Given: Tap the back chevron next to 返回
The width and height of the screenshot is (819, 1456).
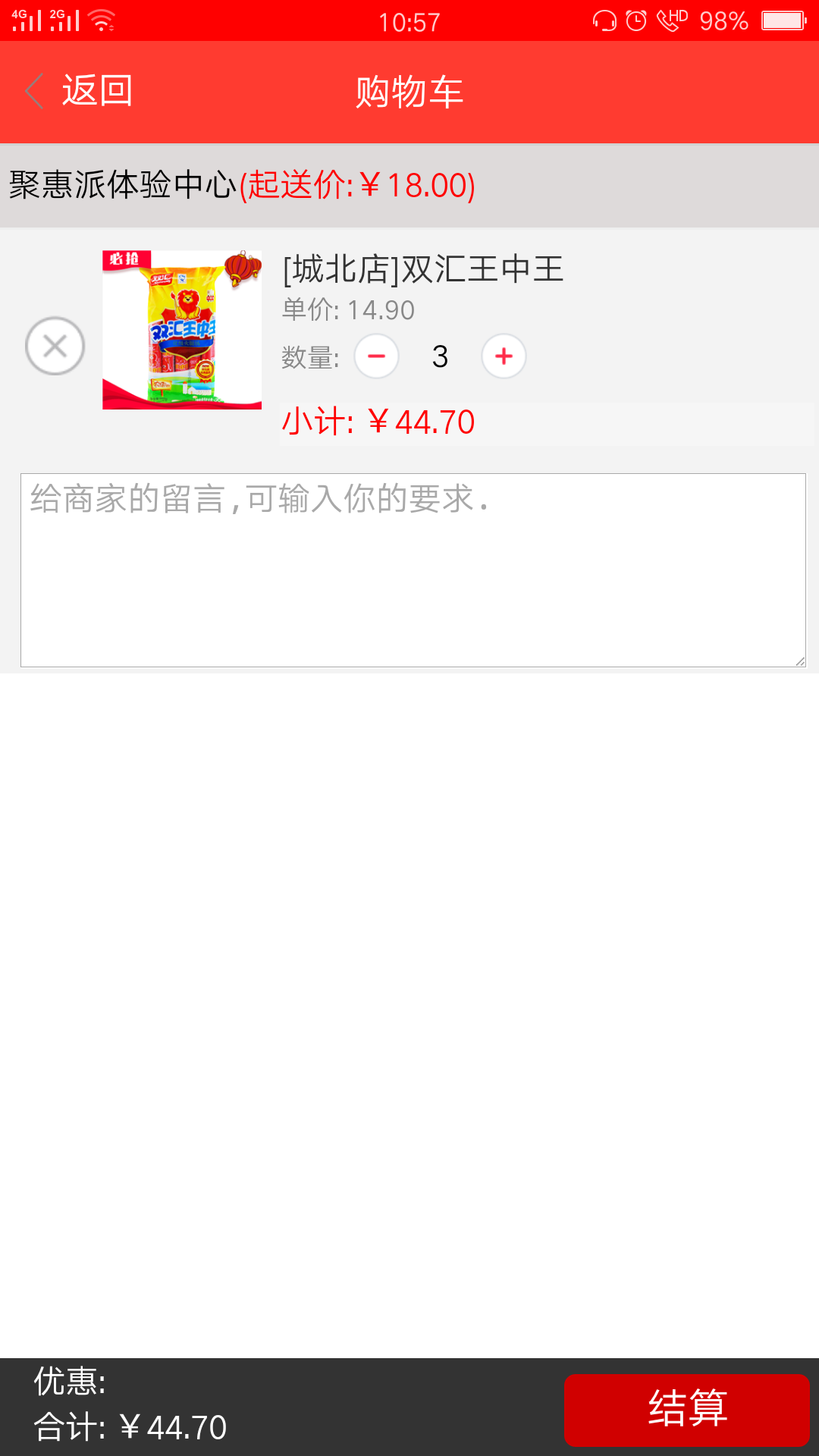Looking at the screenshot, I should coord(33,90).
